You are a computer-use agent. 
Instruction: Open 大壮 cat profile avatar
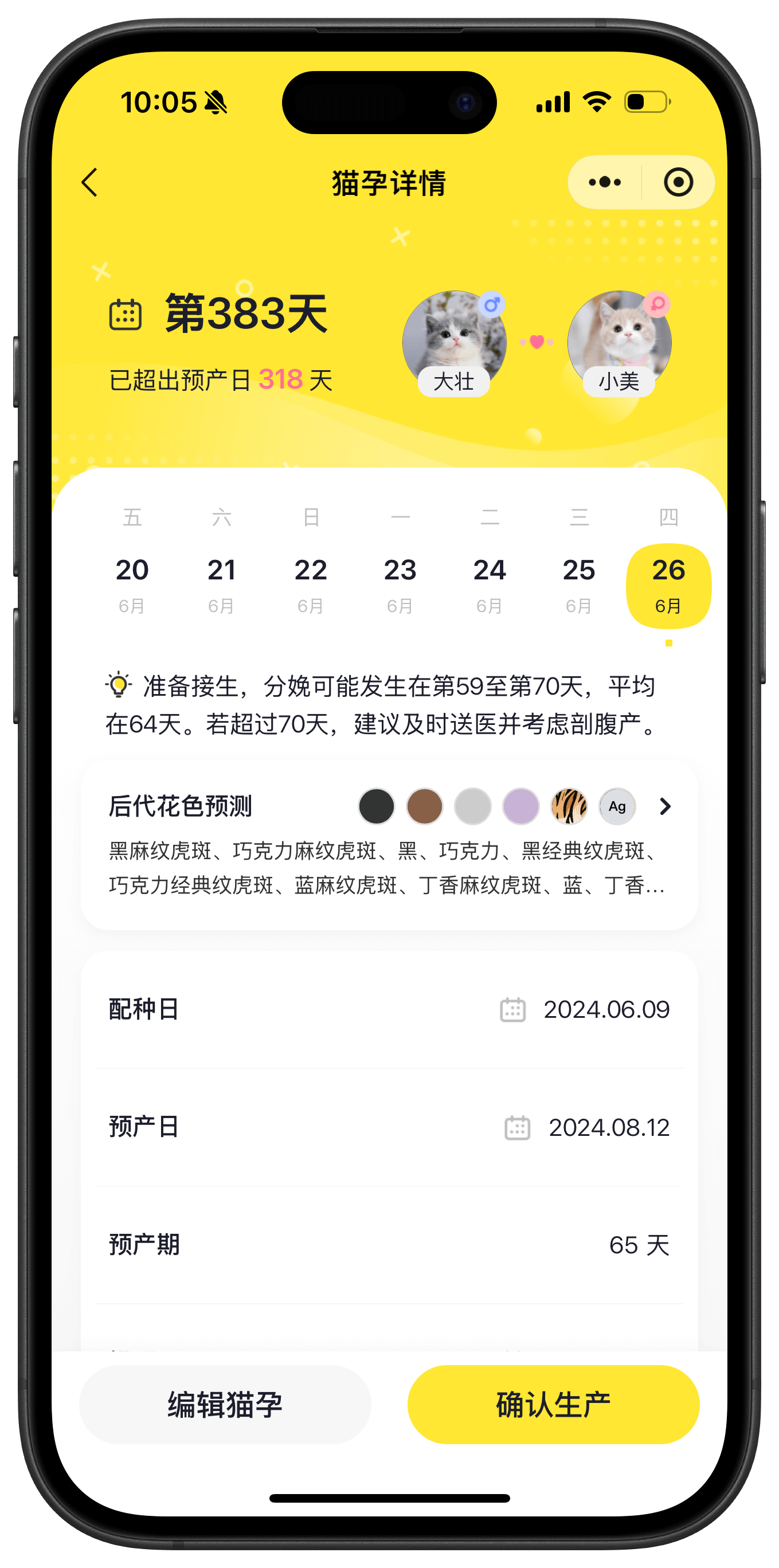pyautogui.click(x=454, y=341)
